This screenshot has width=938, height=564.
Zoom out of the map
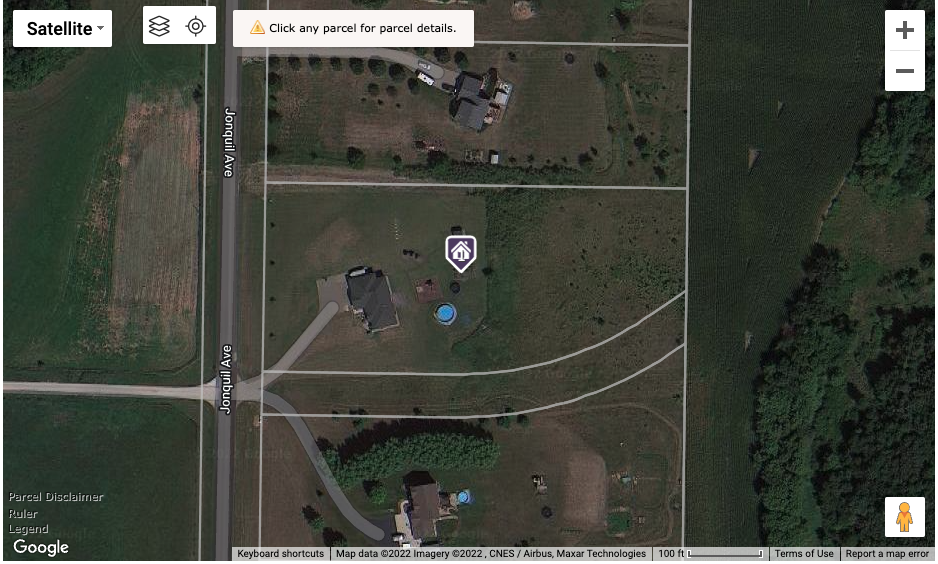tap(904, 71)
